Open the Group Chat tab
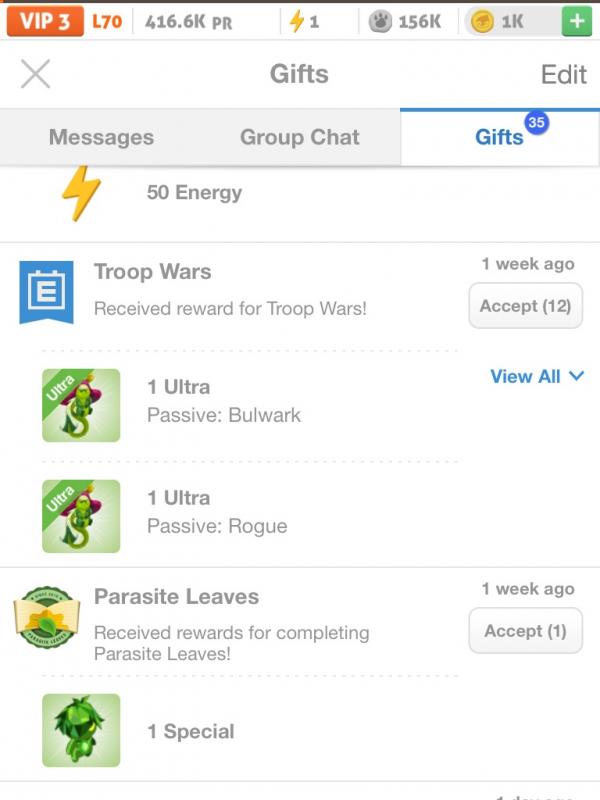 pyautogui.click(x=299, y=138)
